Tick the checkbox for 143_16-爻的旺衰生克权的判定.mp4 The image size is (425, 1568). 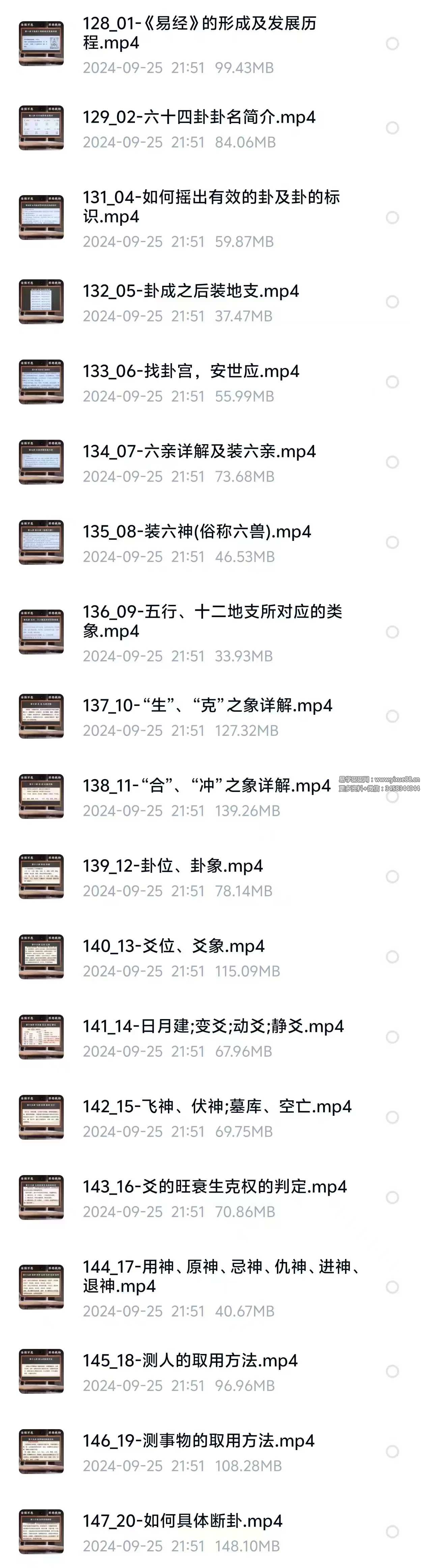point(392,1197)
